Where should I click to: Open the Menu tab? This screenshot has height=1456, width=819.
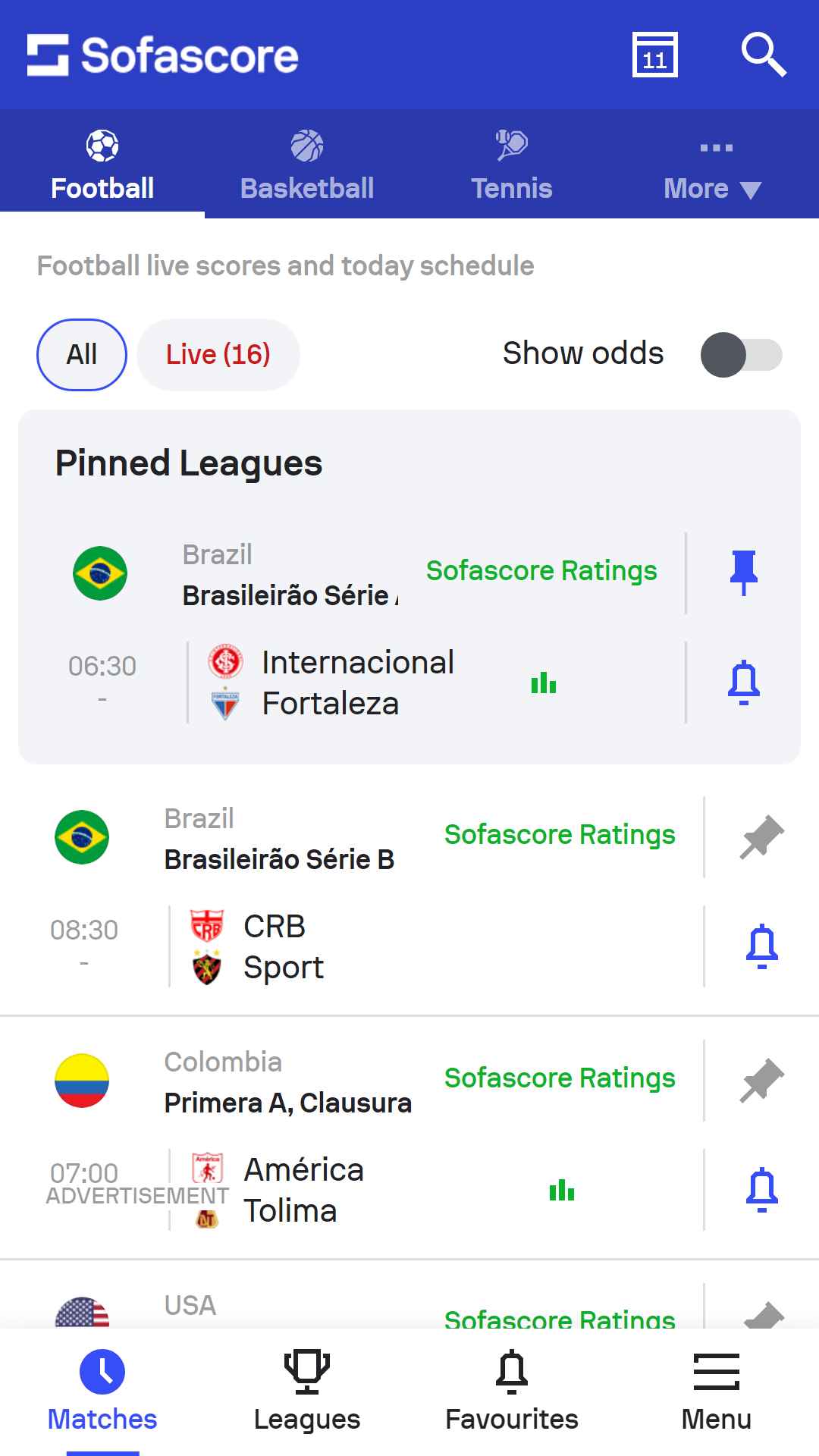(x=716, y=1392)
